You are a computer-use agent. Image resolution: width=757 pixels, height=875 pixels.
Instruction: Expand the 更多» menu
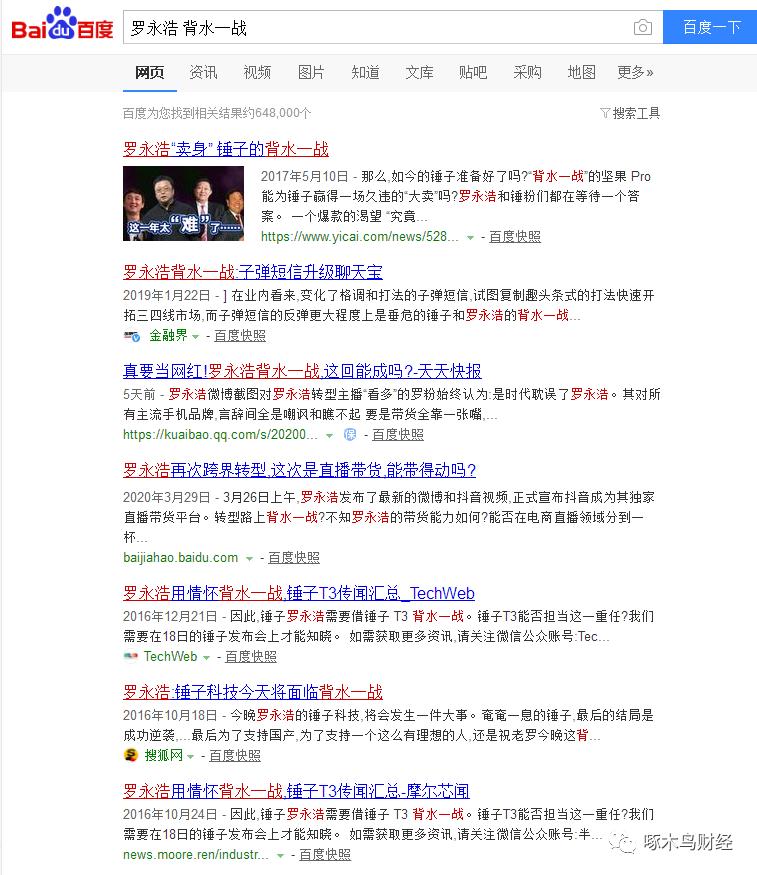point(633,72)
